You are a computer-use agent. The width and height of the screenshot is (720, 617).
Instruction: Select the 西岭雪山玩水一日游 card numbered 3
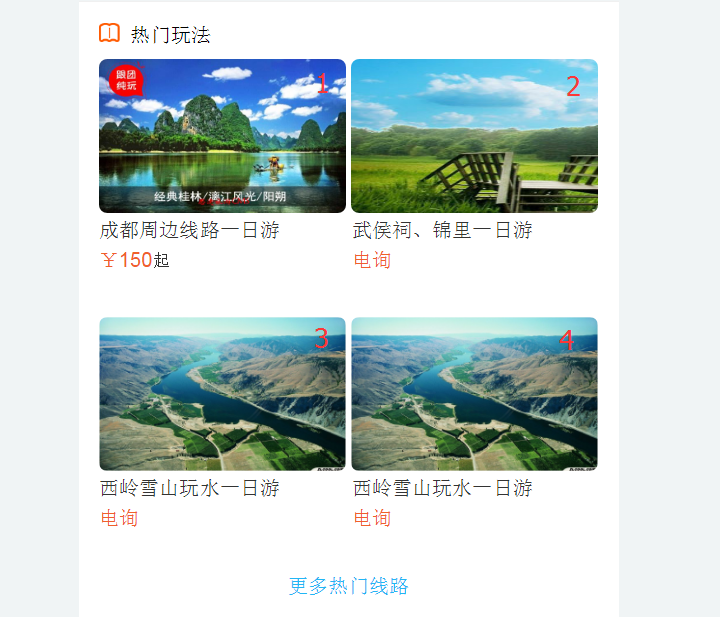[x=222, y=394]
